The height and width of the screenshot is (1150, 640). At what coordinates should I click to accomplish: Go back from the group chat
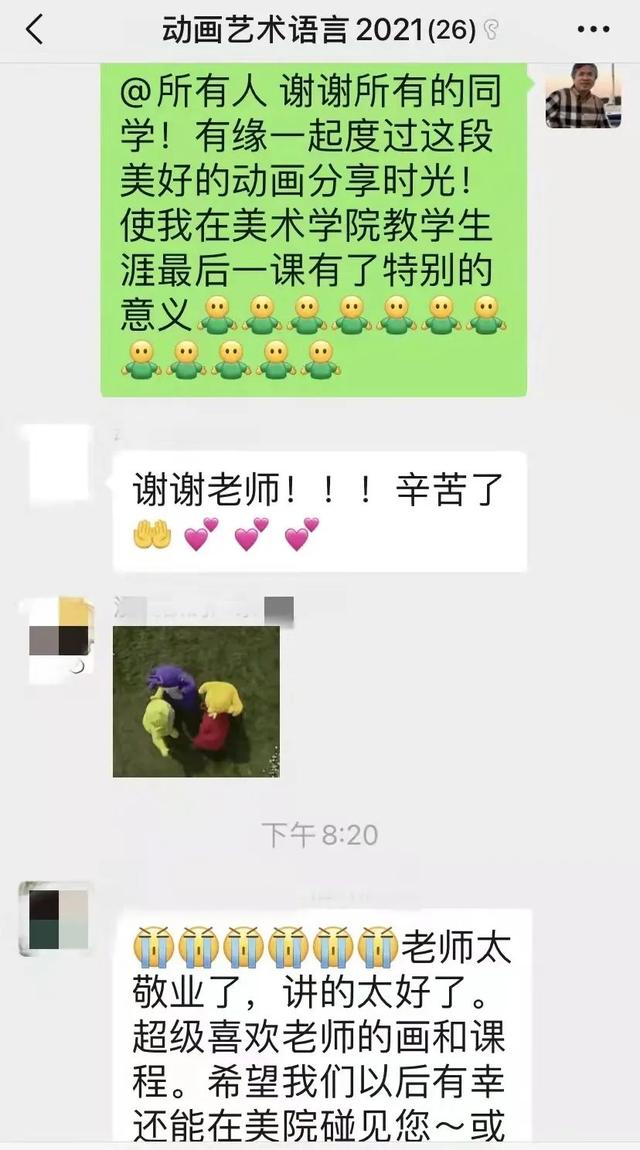(x=34, y=30)
